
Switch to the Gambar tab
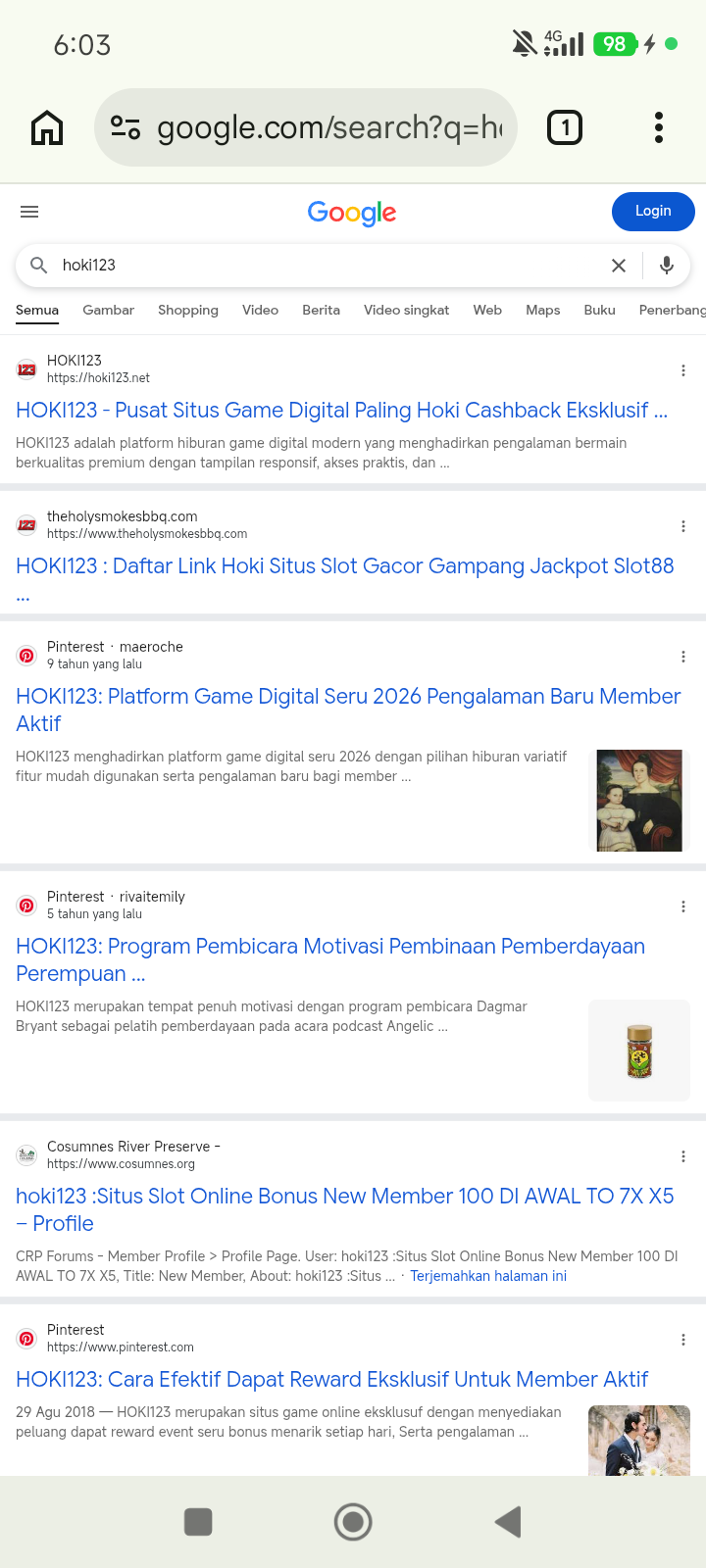[109, 310]
